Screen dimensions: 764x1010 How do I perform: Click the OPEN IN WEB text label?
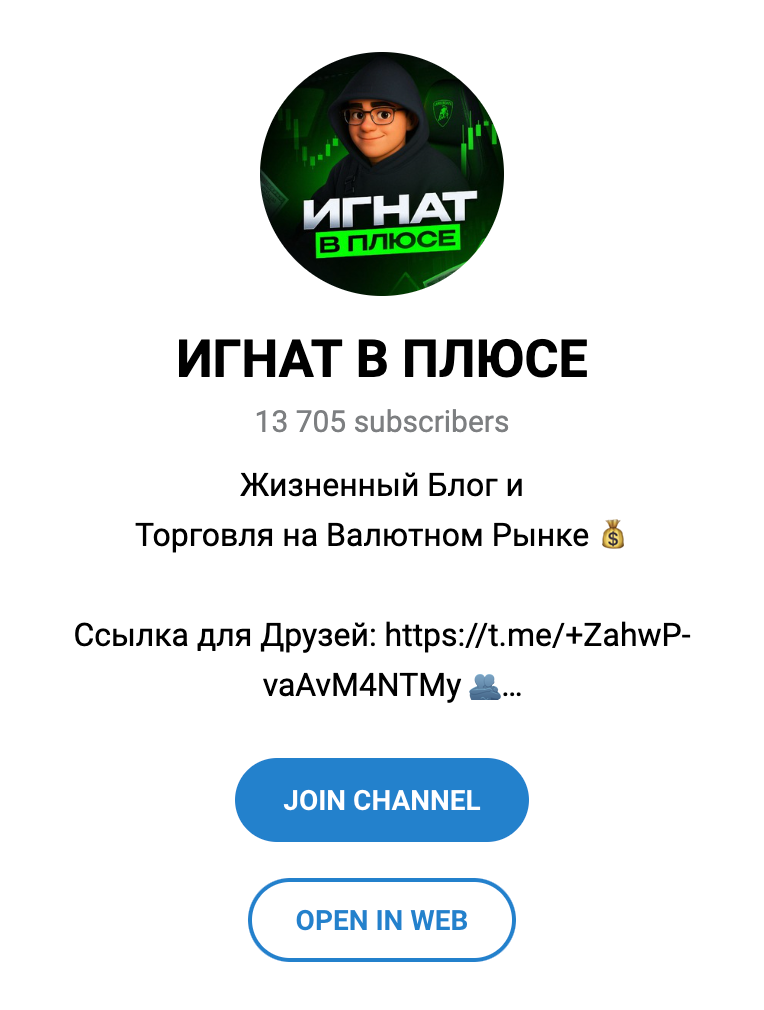[382, 920]
